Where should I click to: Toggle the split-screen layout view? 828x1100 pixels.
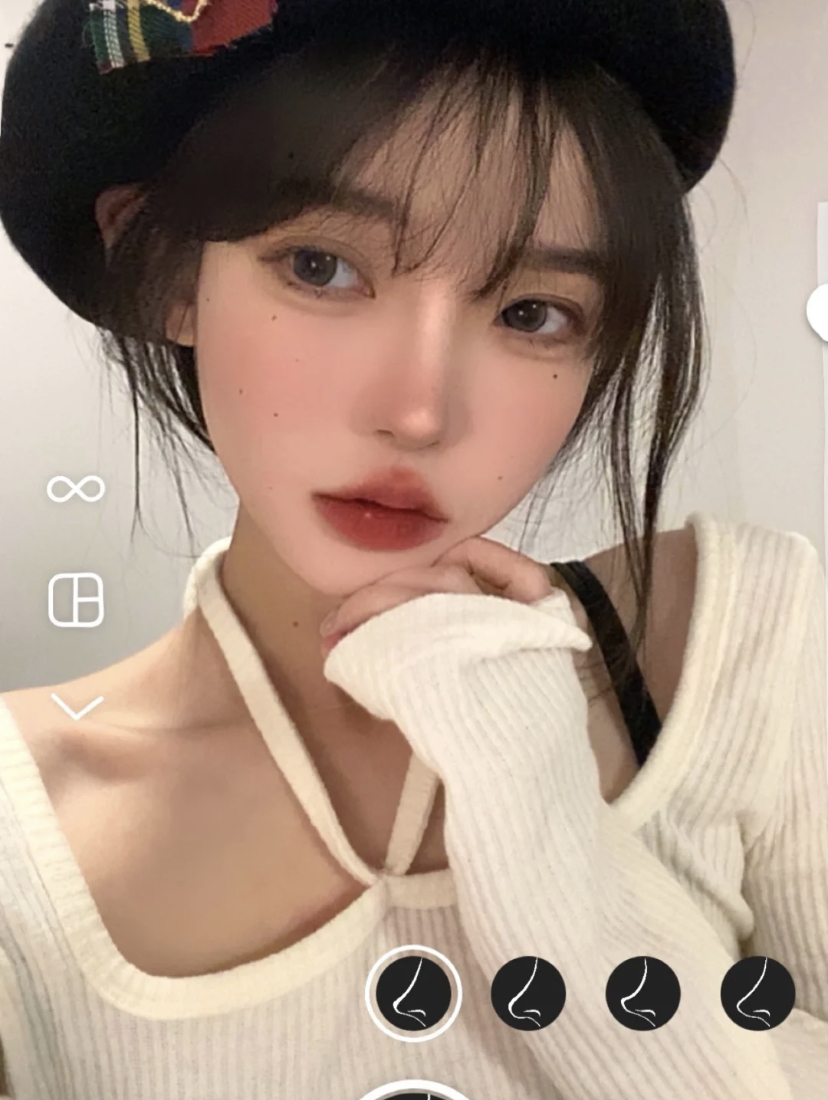[x=76, y=598]
